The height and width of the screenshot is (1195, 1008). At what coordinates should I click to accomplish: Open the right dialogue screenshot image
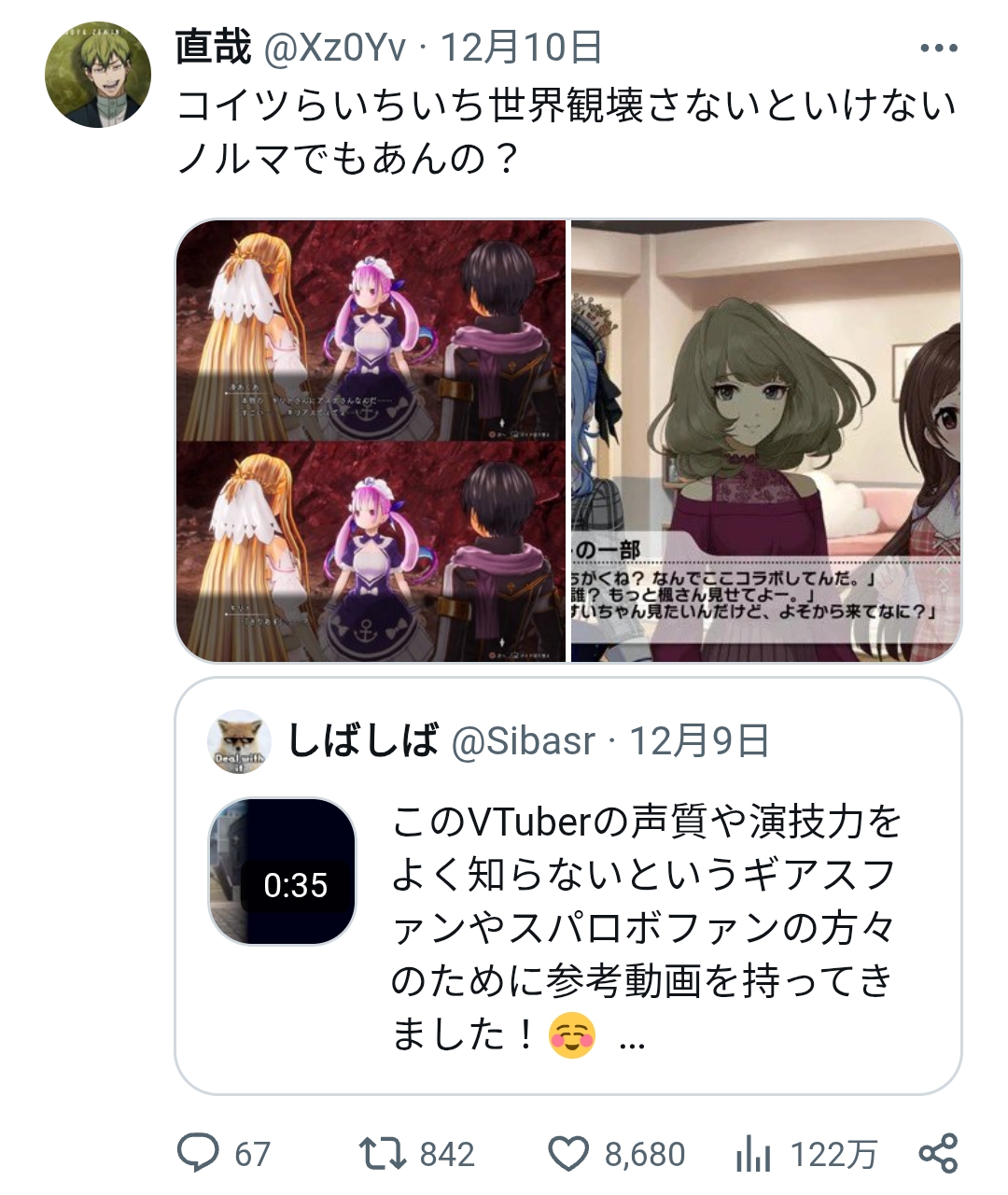(x=765, y=441)
